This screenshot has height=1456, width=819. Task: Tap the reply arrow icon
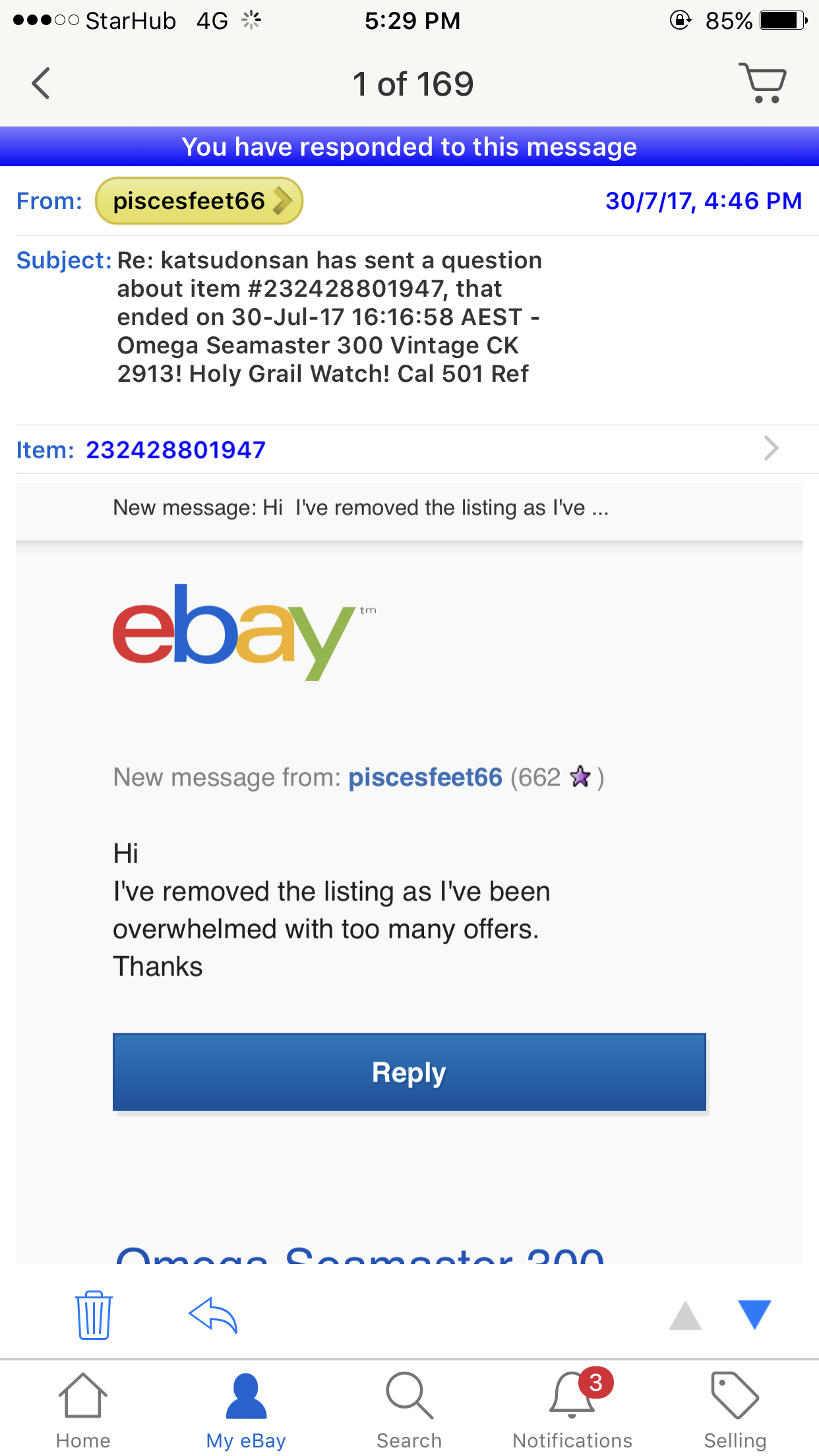(212, 1315)
